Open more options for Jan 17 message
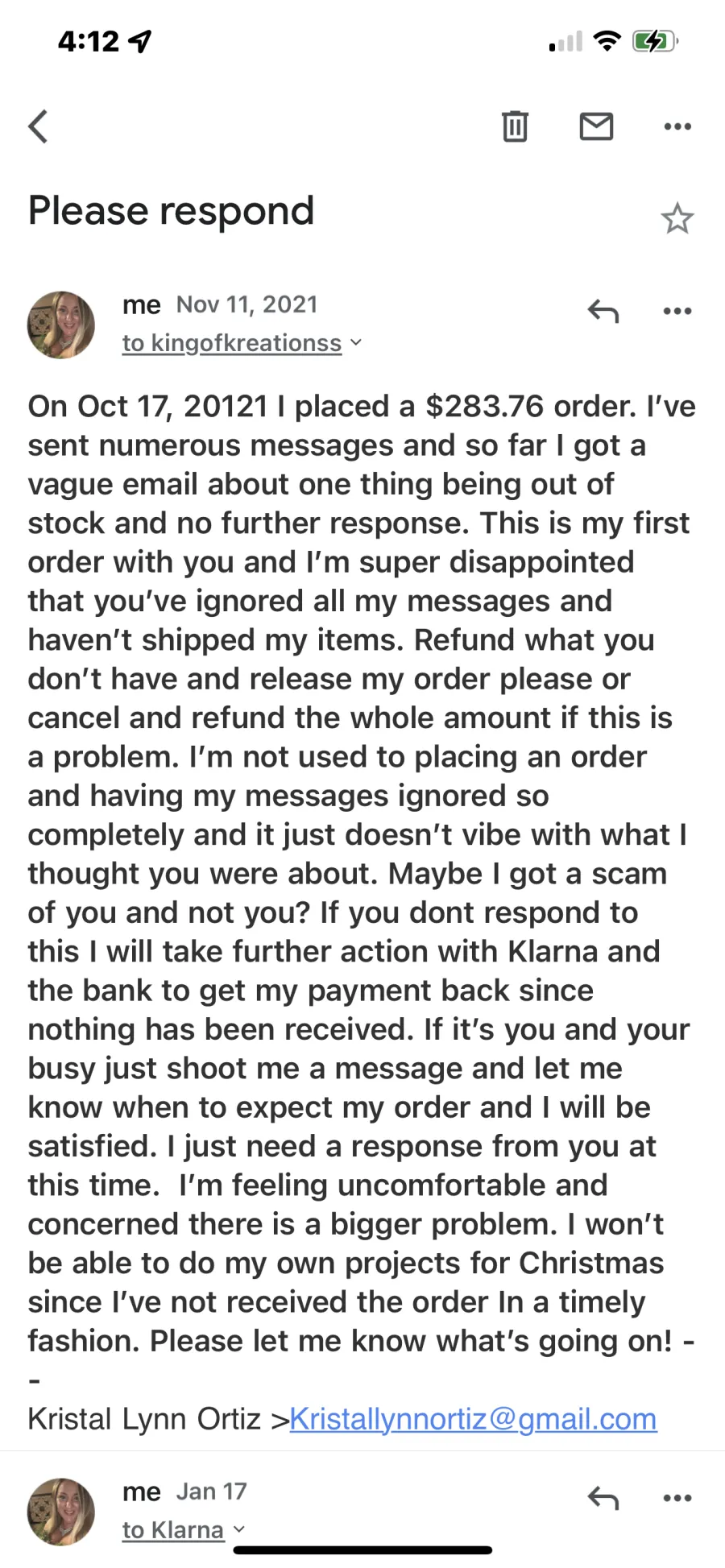The height and width of the screenshot is (1568, 725). [677, 1498]
